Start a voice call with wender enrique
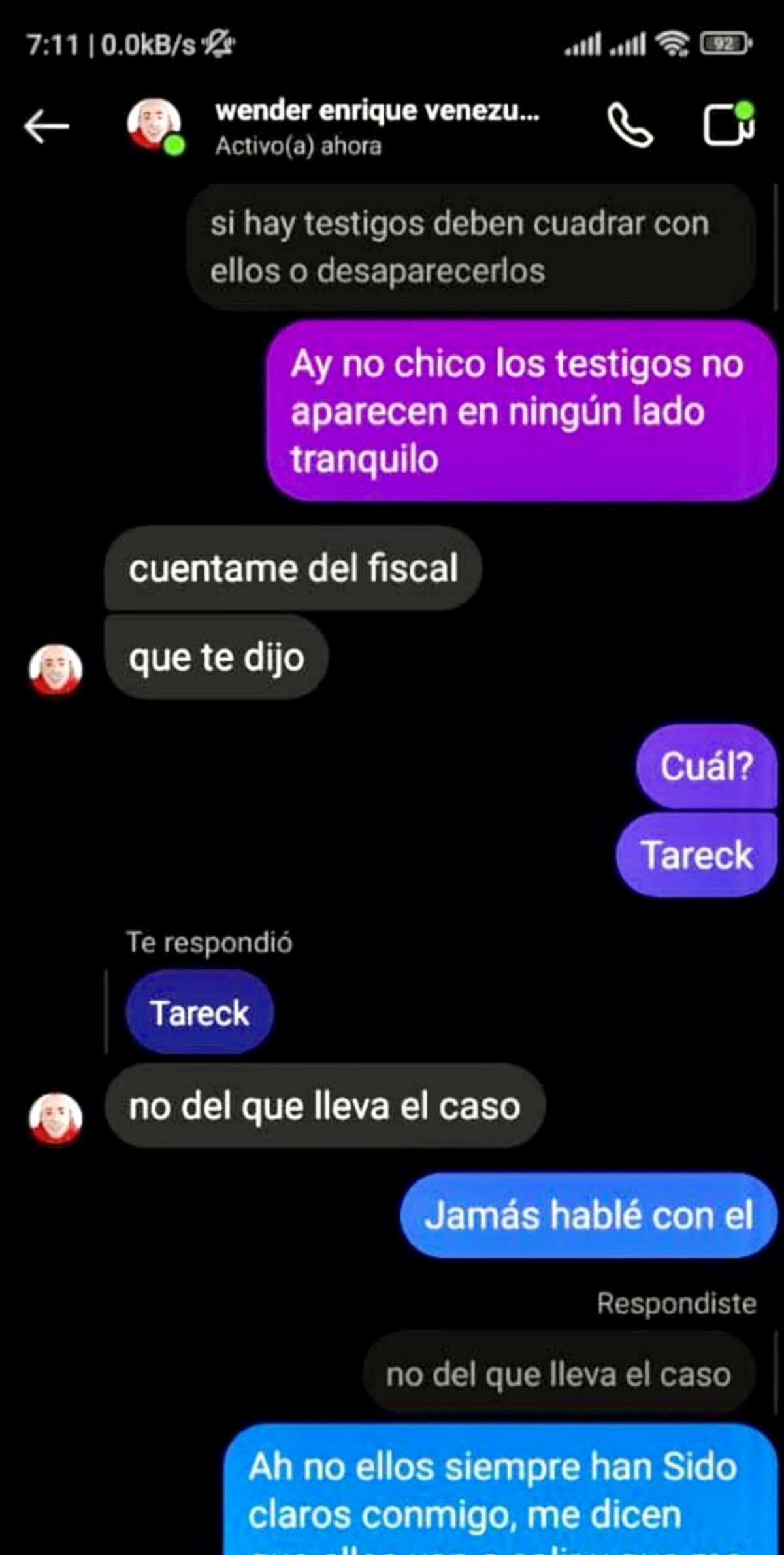The height and width of the screenshot is (1555, 784). [630, 125]
